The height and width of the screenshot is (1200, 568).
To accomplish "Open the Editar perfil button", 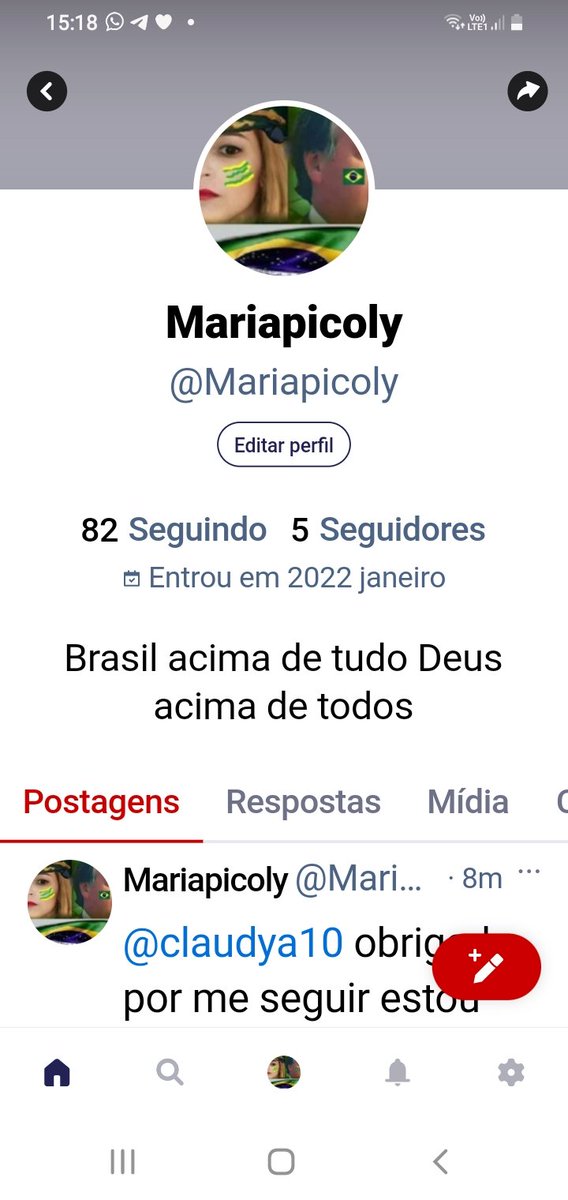I will 284,445.
